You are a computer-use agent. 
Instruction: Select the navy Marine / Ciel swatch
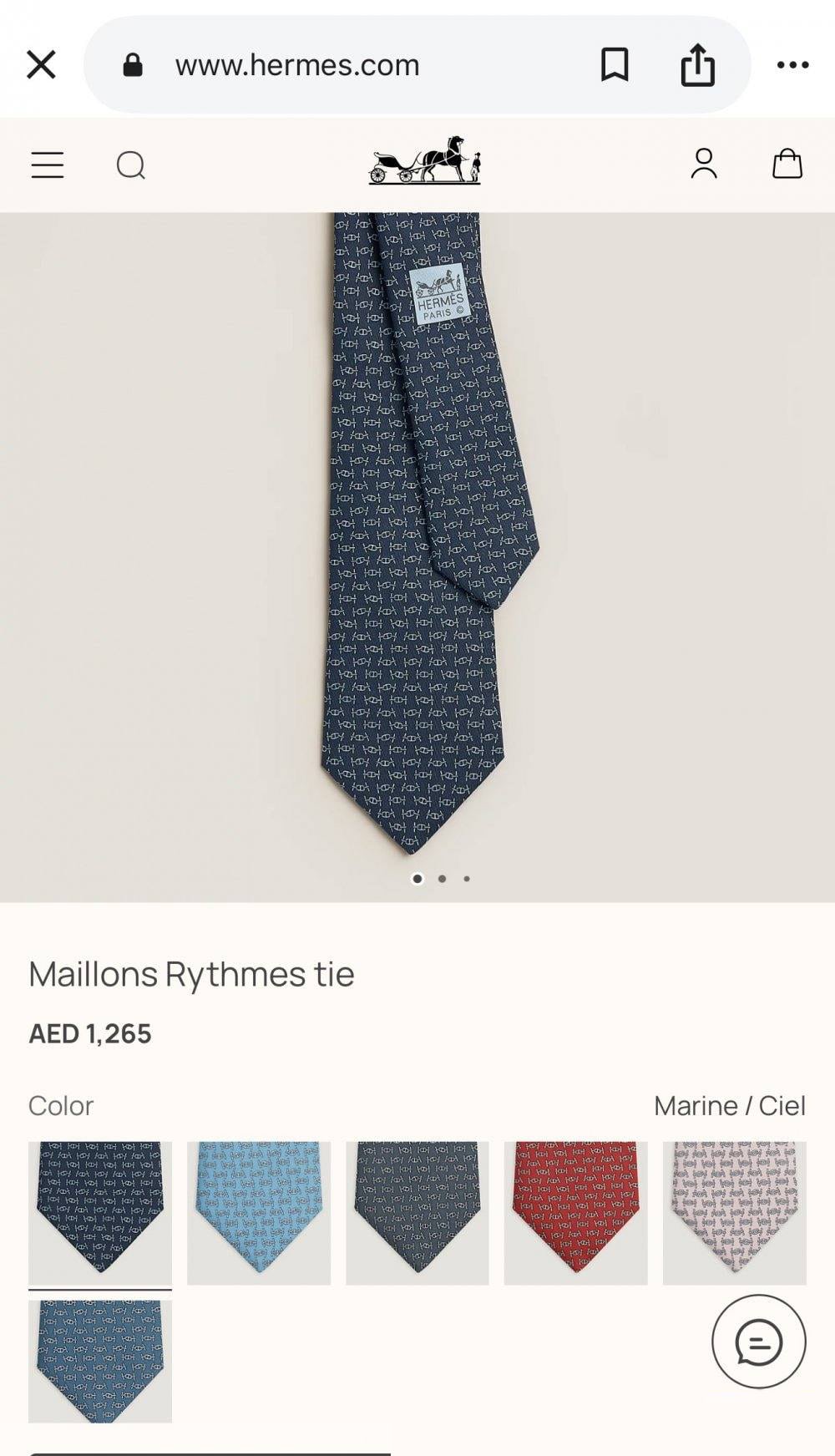tap(100, 1212)
